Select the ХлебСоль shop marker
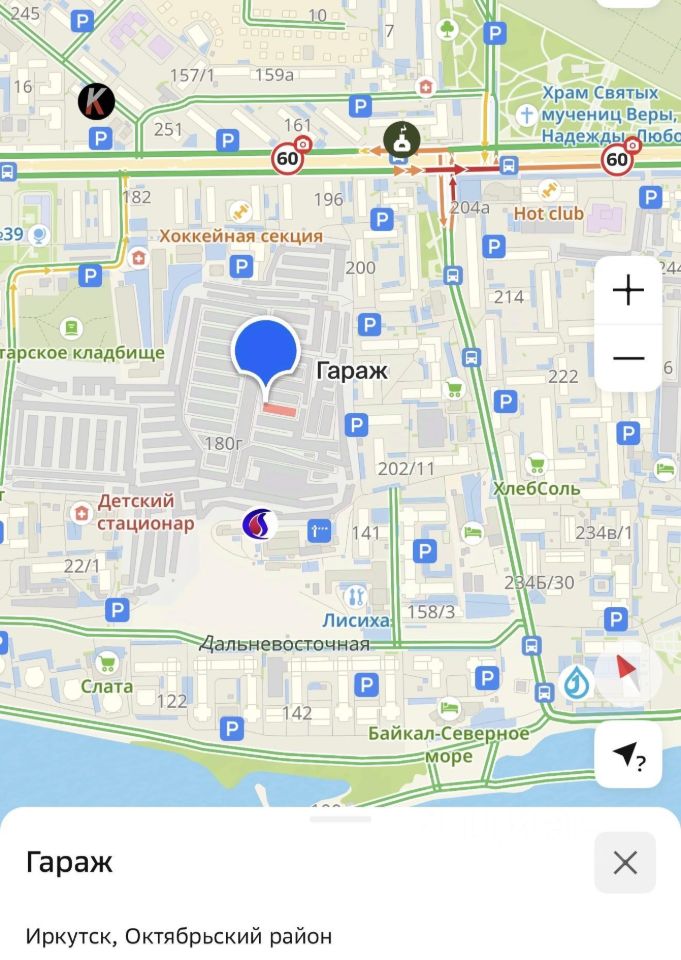Image resolution: width=681 pixels, height=960 pixels. (x=537, y=465)
